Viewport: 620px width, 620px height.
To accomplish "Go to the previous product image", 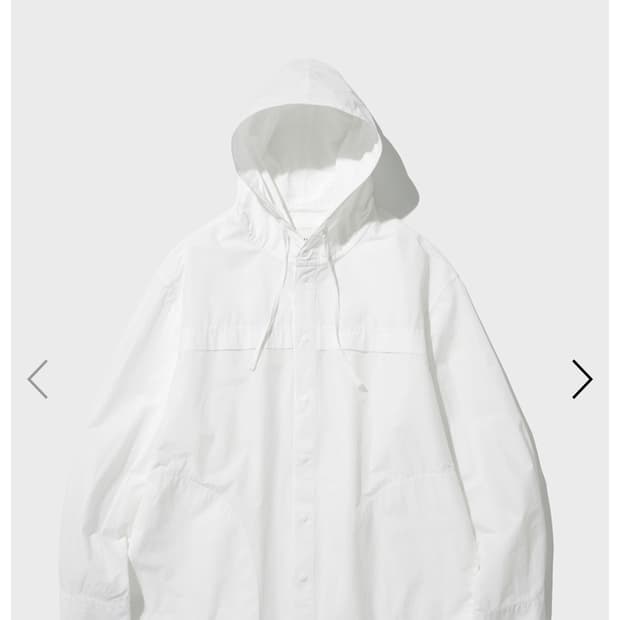I will pyautogui.click(x=38, y=379).
